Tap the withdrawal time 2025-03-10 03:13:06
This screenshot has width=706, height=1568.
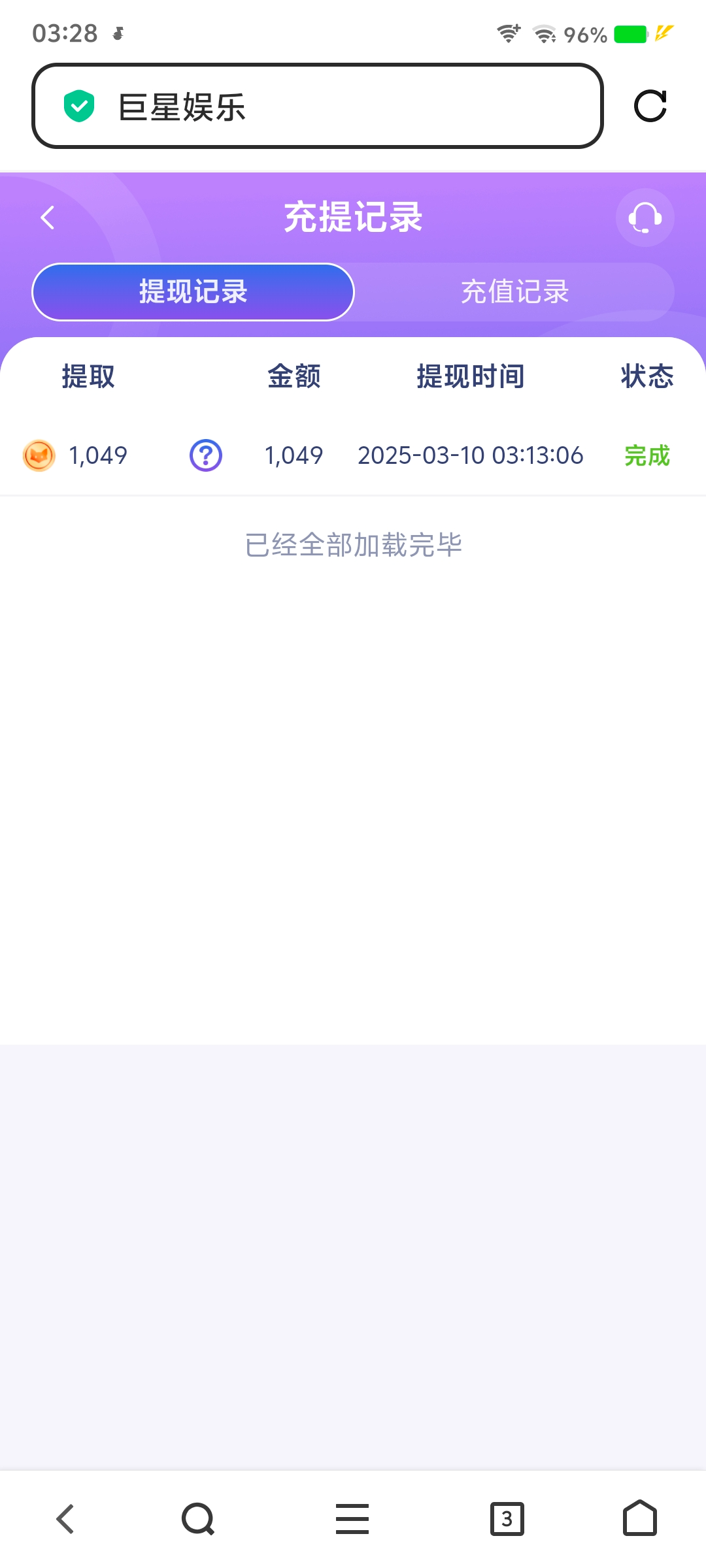470,455
